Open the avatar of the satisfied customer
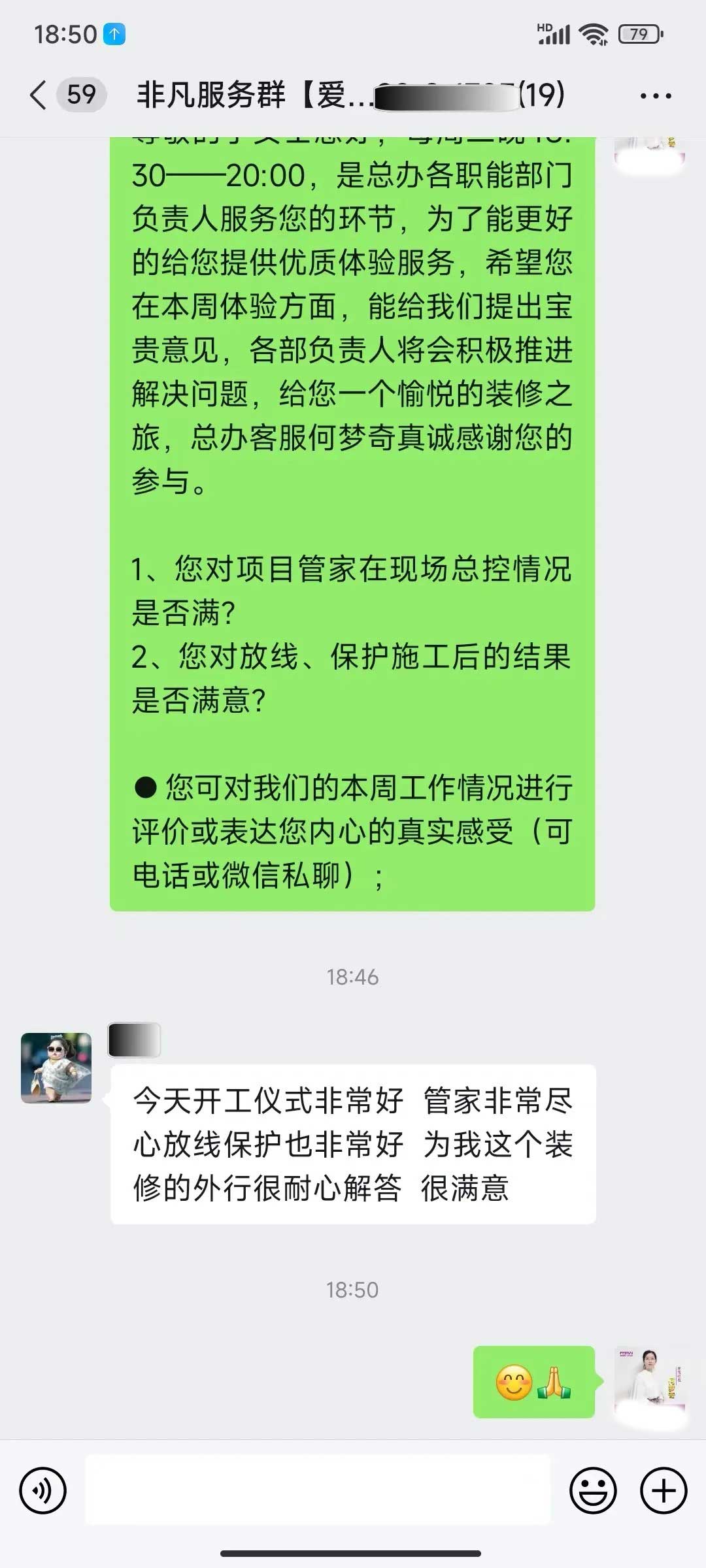This screenshot has width=706, height=1568. coord(56,1068)
